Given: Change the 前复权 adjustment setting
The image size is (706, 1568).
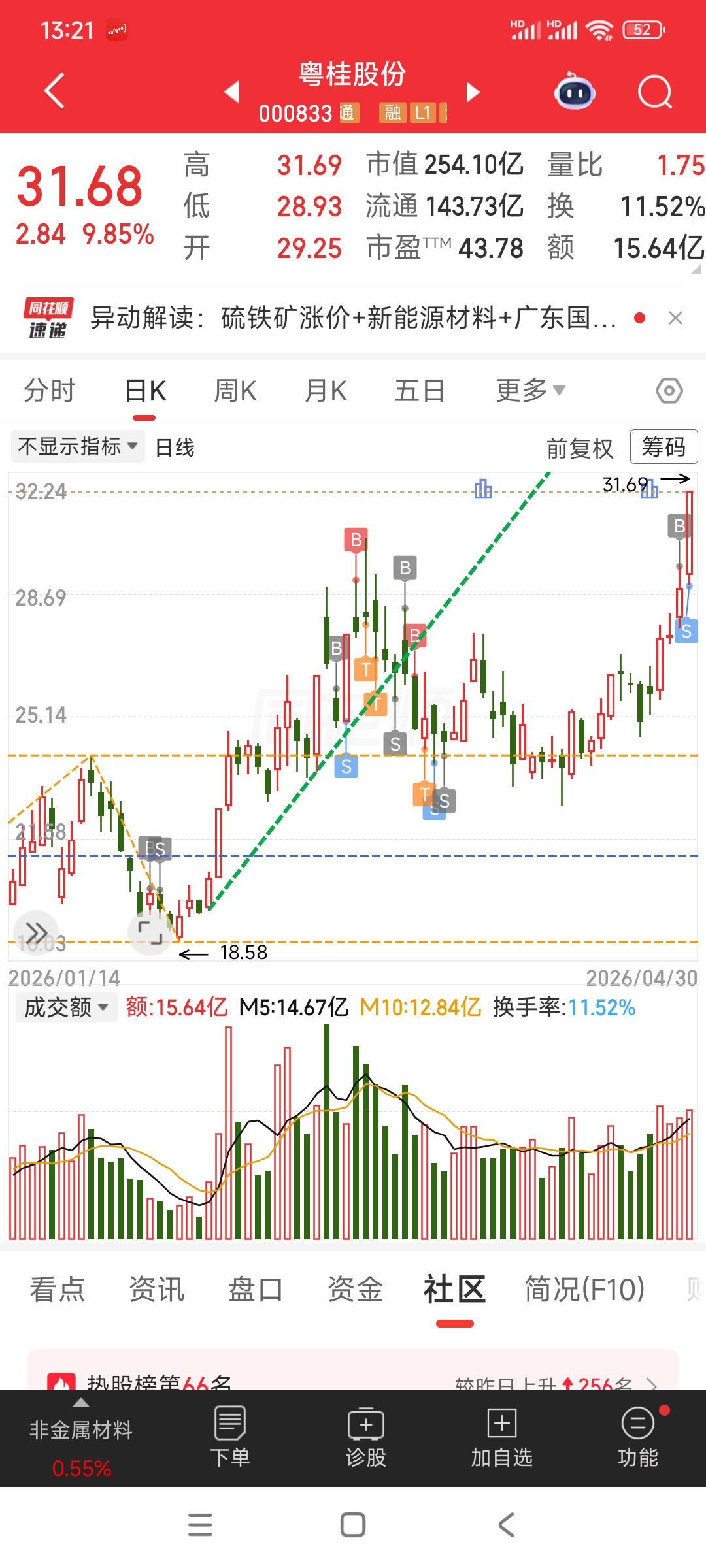Looking at the screenshot, I should (580, 448).
